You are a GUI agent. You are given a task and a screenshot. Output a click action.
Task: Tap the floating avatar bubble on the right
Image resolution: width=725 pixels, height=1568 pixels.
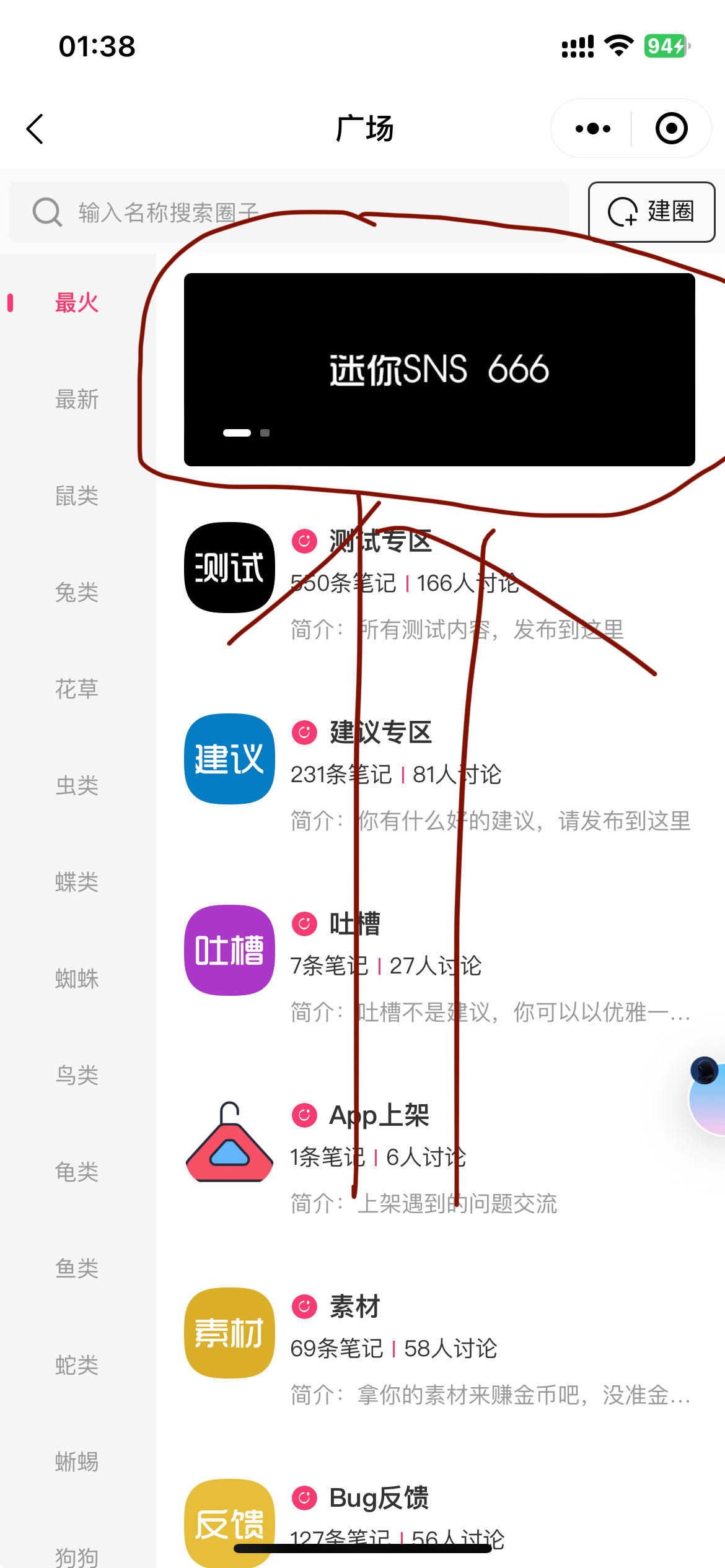[x=707, y=1096]
